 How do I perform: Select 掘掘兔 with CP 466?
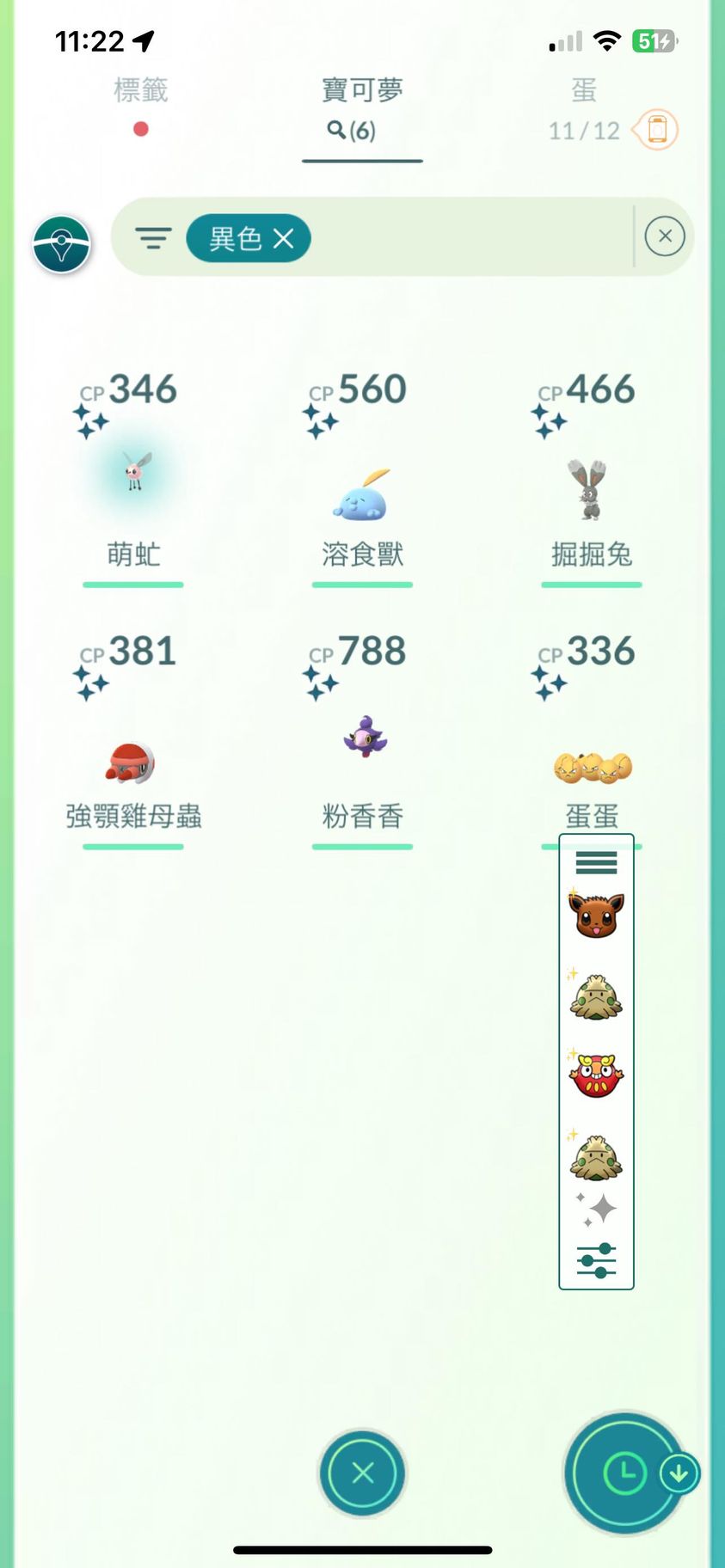[x=591, y=492]
